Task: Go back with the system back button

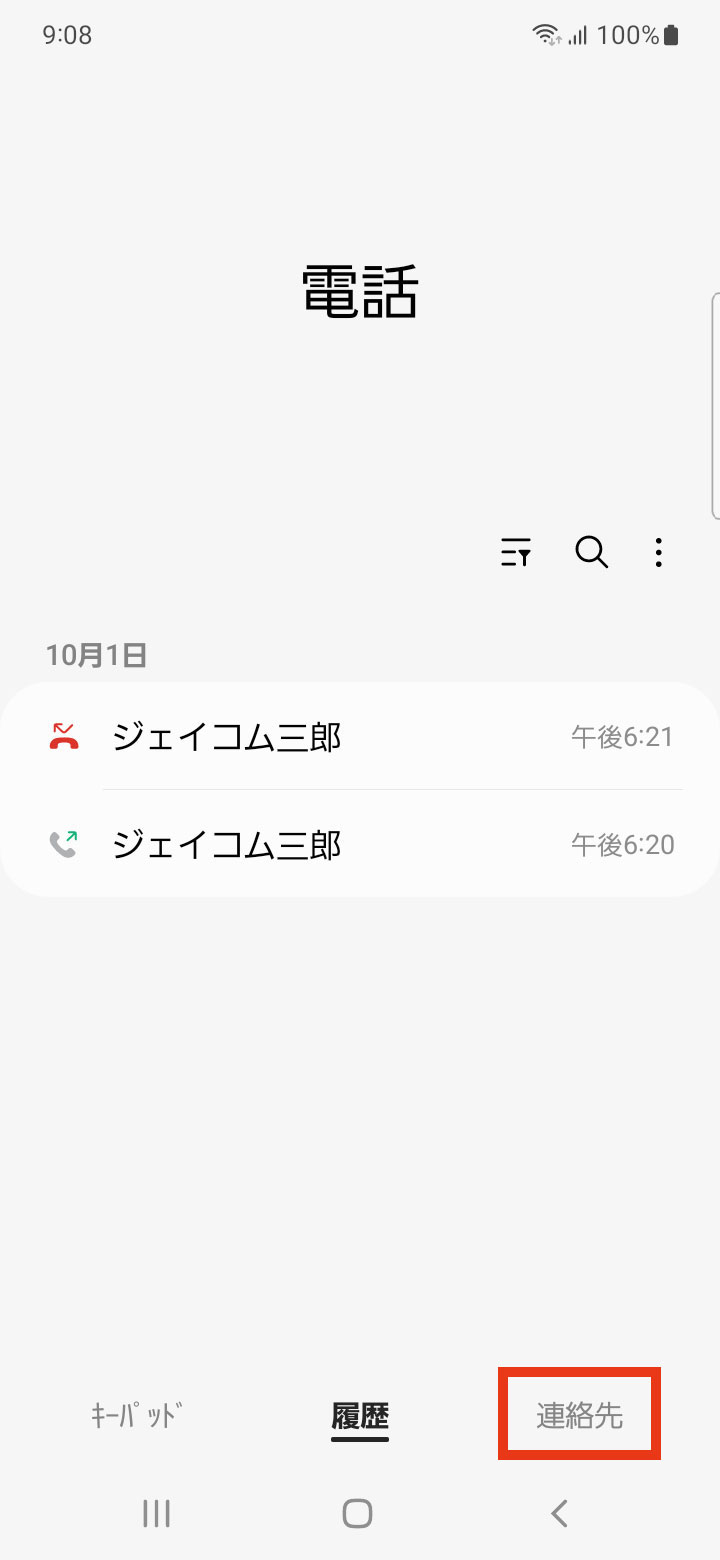Action: pos(560,1513)
